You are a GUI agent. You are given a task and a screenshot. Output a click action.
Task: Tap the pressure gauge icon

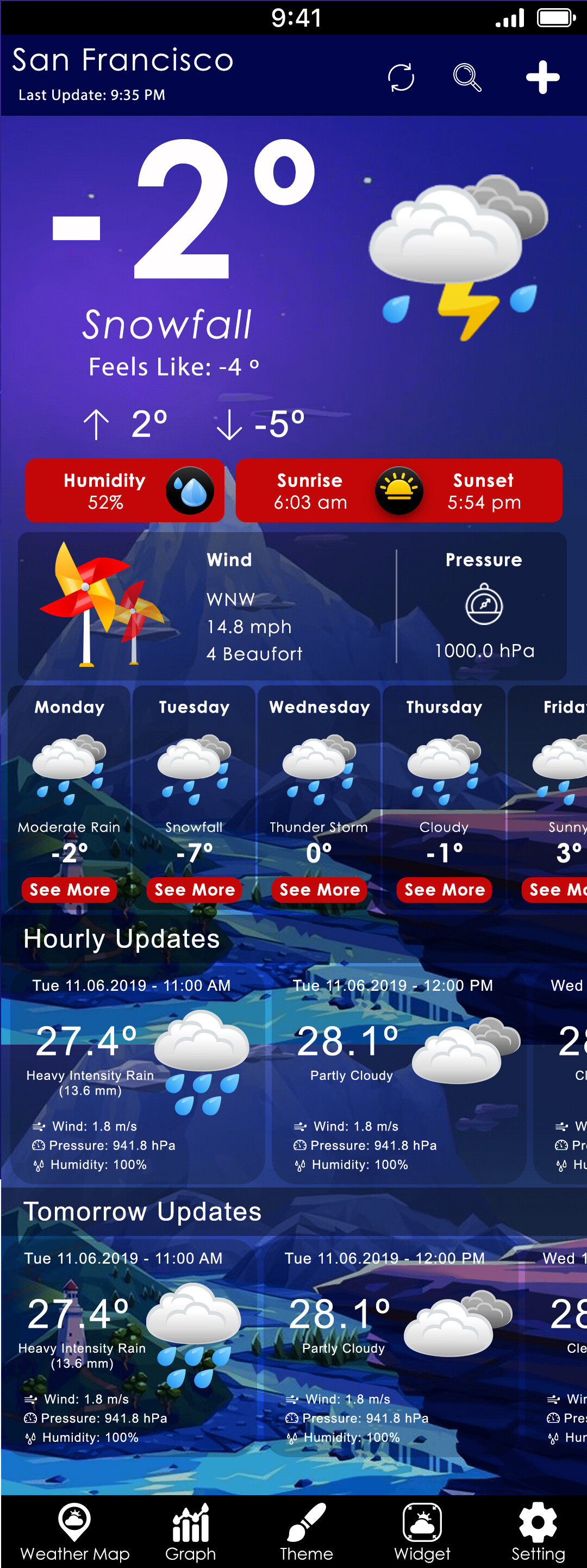coord(484,604)
